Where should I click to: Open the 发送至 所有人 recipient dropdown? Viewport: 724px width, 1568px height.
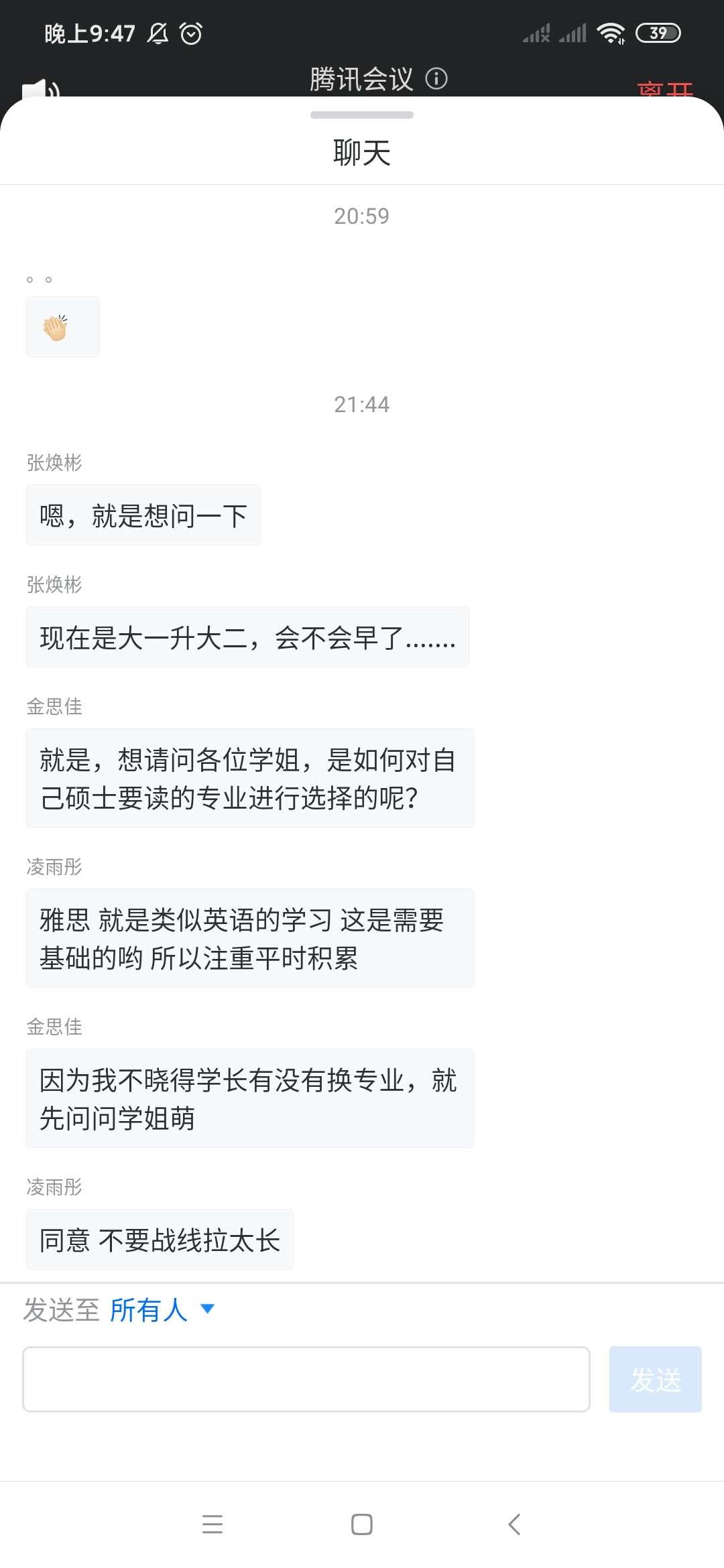[x=161, y=1309]
